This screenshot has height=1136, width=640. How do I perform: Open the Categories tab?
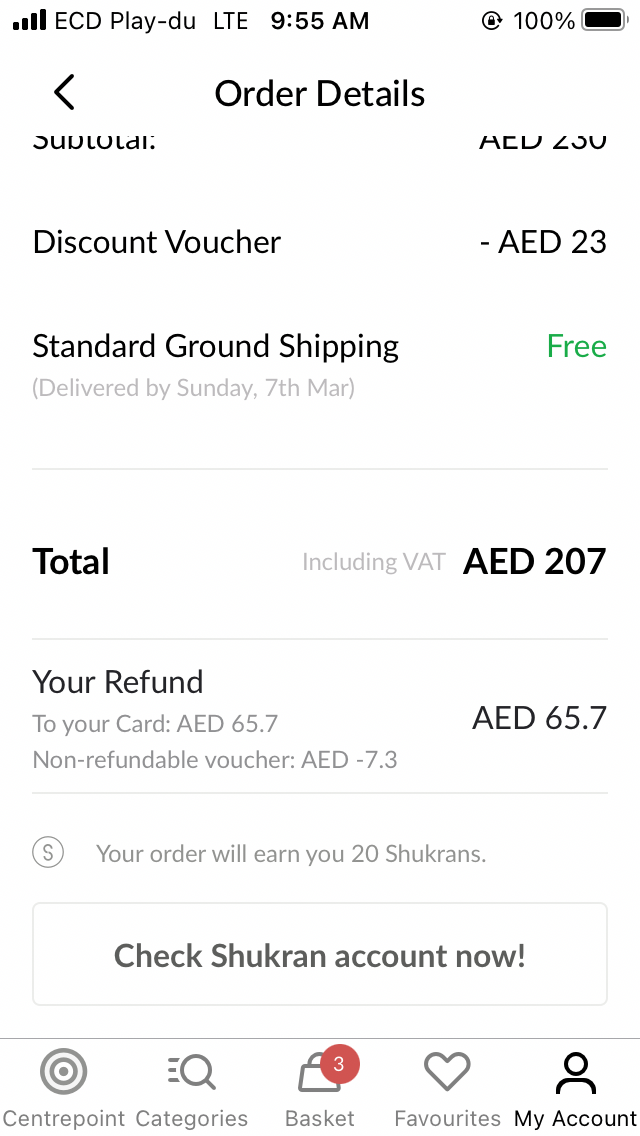click(191, 1088)
